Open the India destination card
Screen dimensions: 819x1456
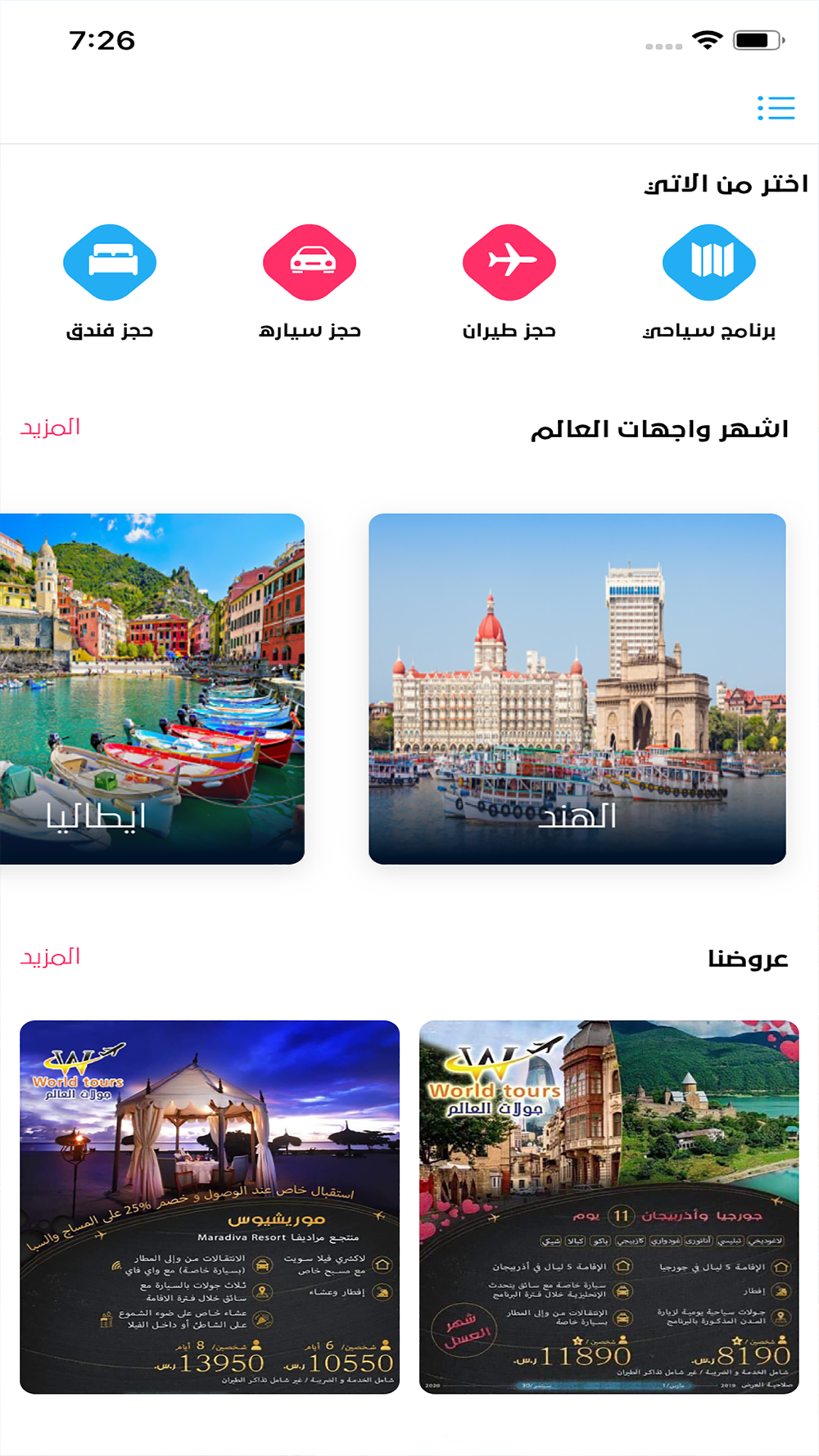577,688
